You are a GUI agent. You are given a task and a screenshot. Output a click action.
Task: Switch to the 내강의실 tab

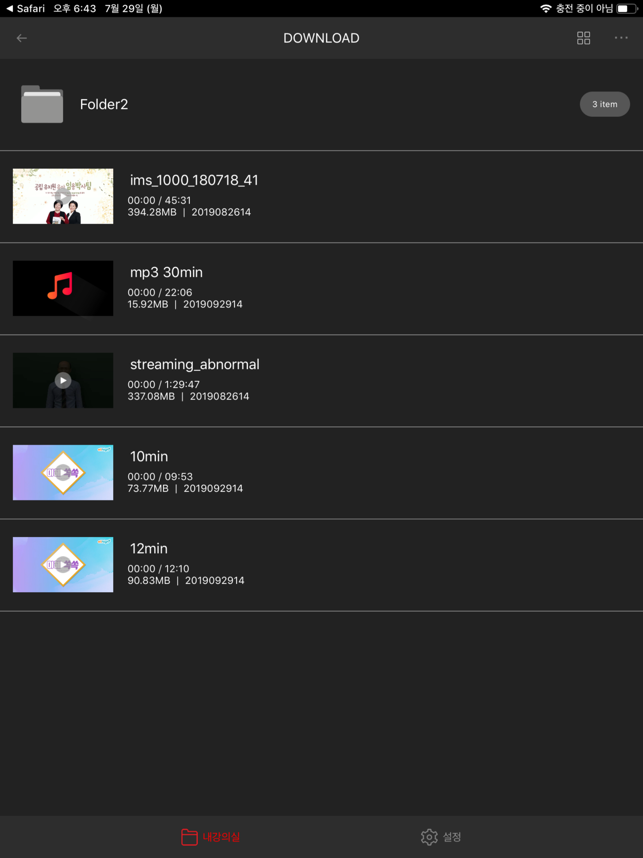211,837
